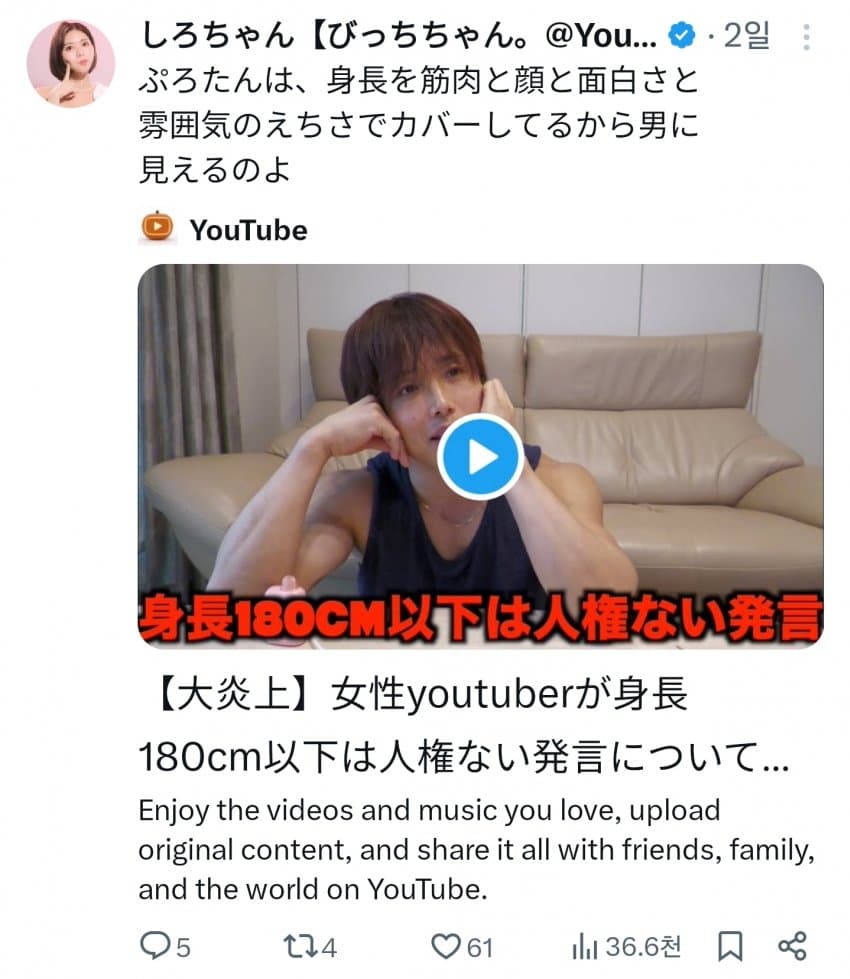Open the tweet's overflow menu
Viewport: 850px width, 979px height.
[807, 39]
